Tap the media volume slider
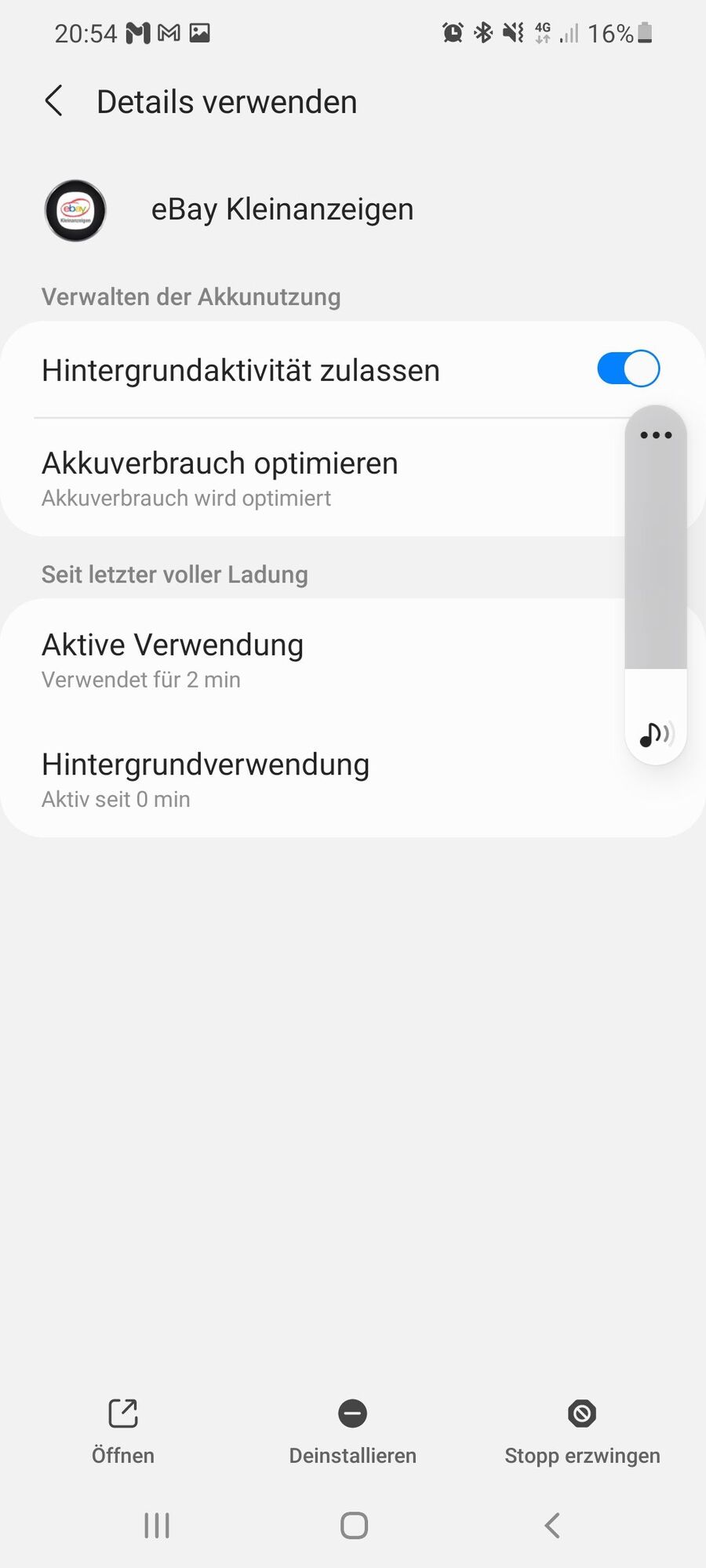The height and width of the screenshot is (1568, 706). 656,564
